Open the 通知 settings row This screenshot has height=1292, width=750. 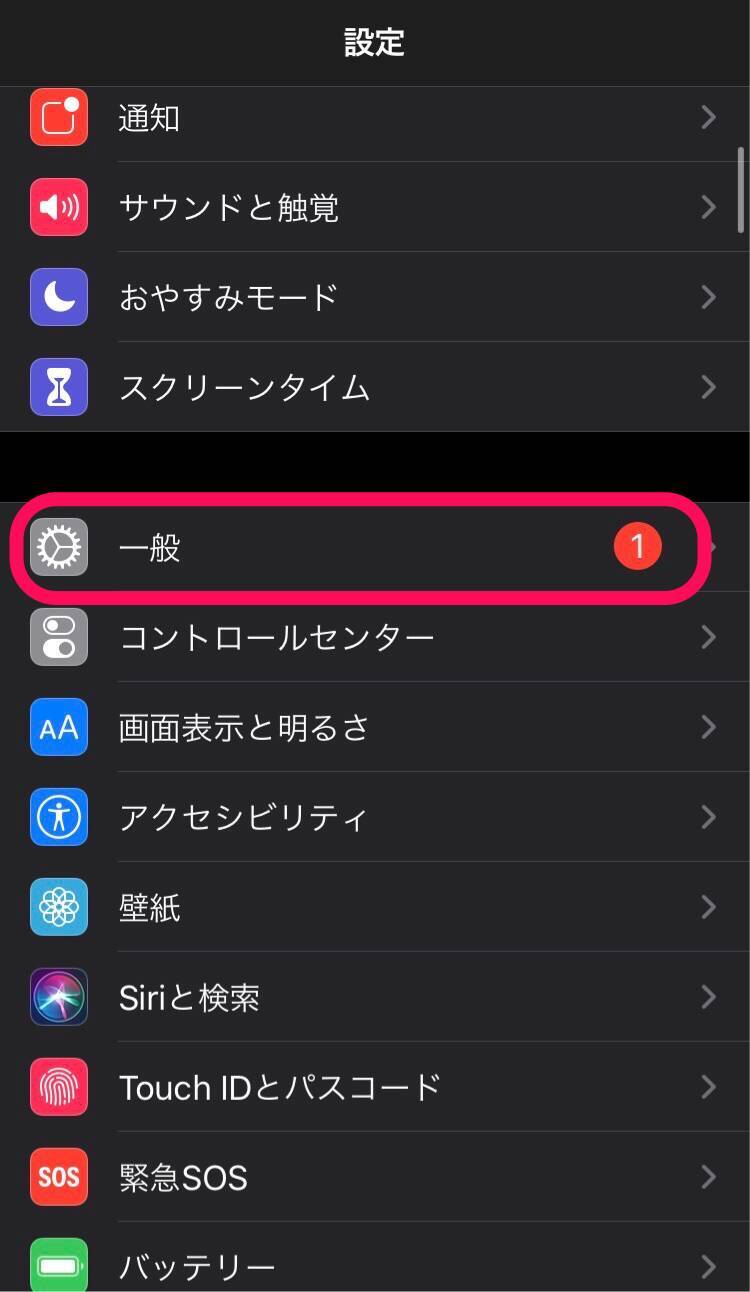coord(375,118)
